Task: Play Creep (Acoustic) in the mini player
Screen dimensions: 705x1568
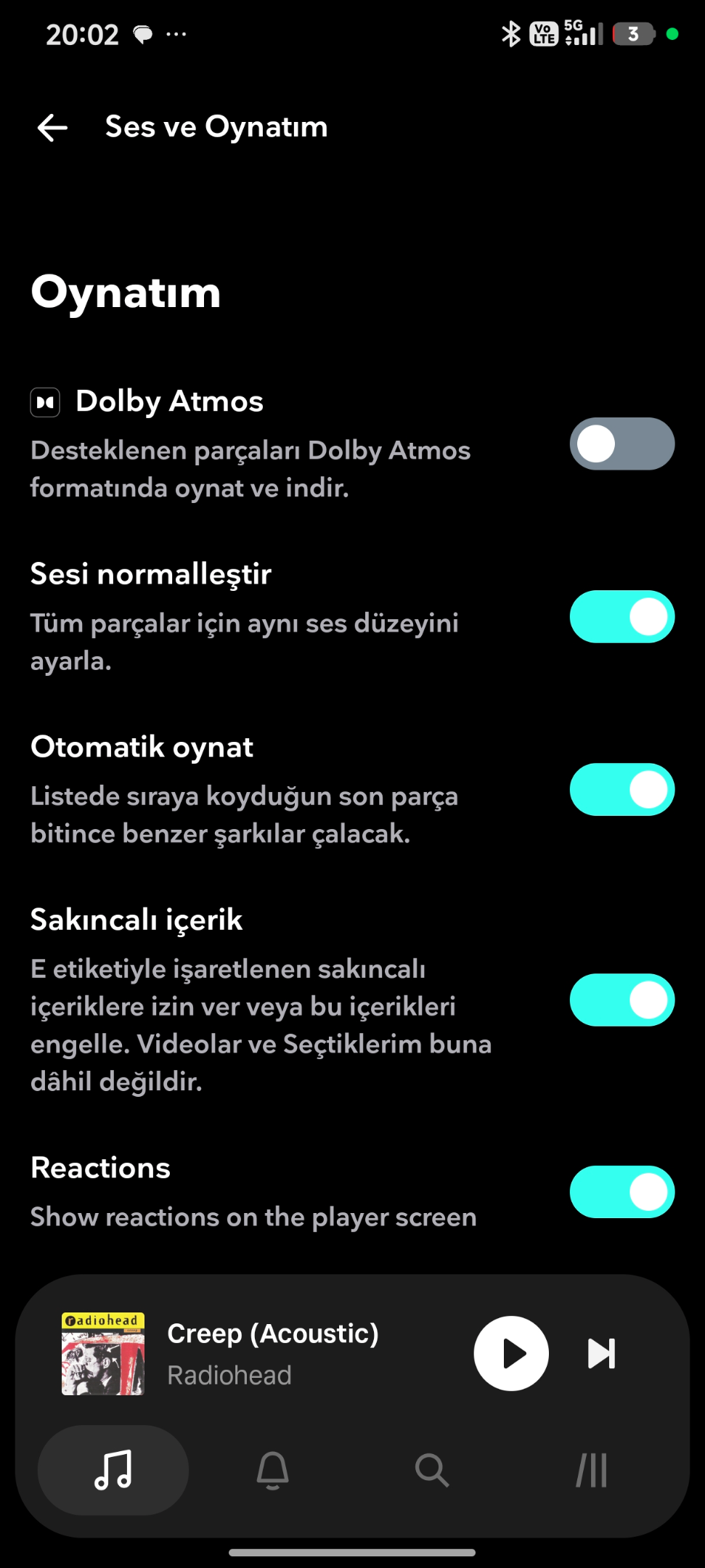Action: [x=511, y=1353]
